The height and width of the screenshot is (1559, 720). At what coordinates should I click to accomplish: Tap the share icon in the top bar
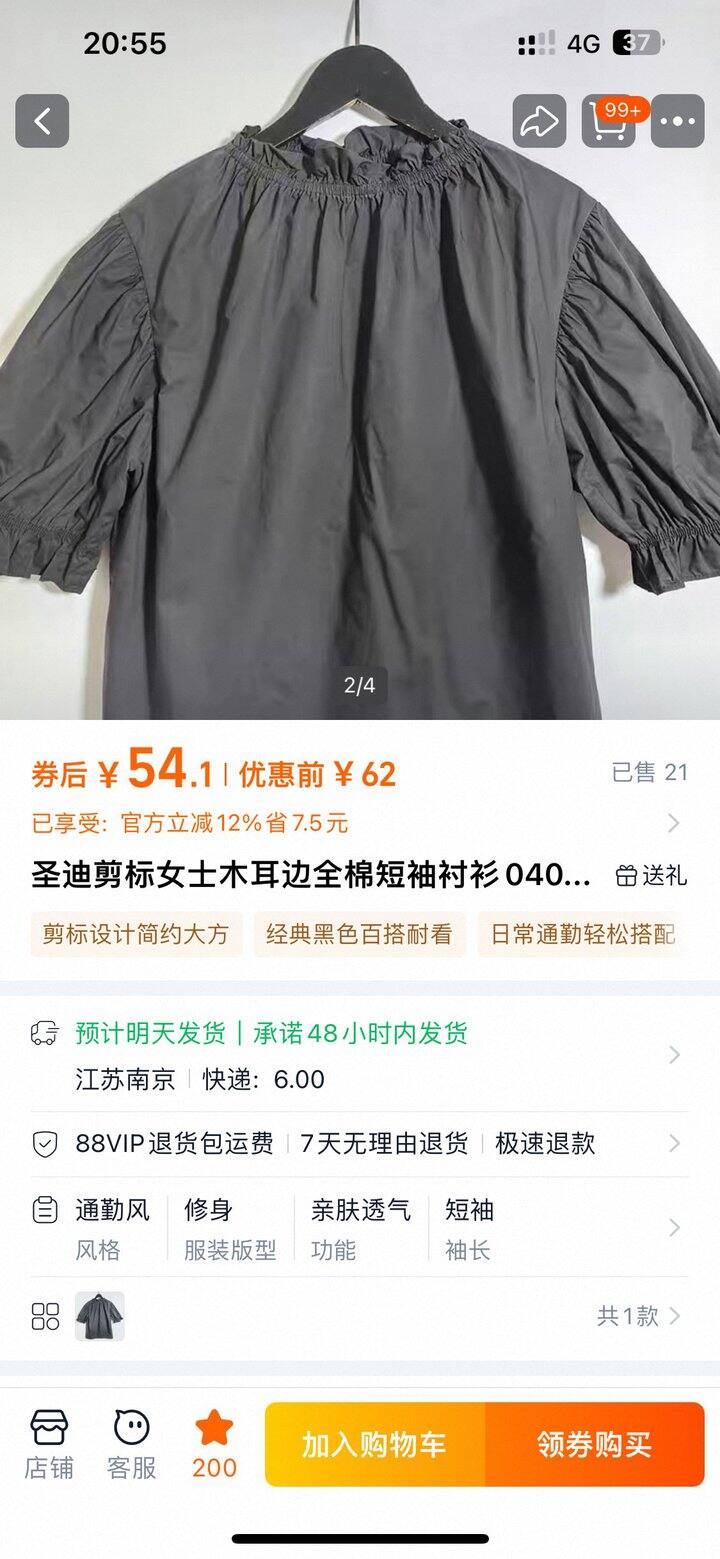(x=540, y=120)
